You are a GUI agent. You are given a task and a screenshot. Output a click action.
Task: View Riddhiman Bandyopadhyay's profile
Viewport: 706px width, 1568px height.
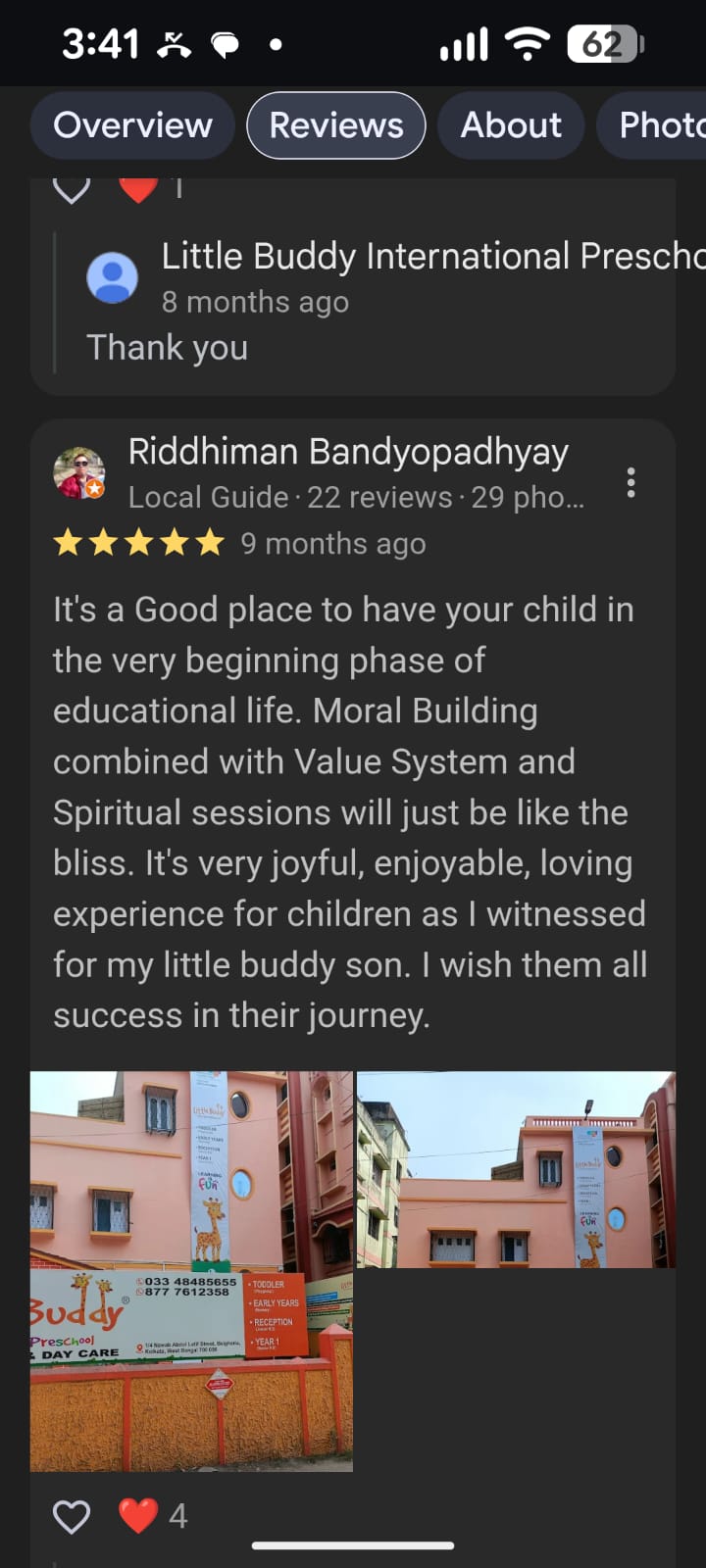coord(348,452)
